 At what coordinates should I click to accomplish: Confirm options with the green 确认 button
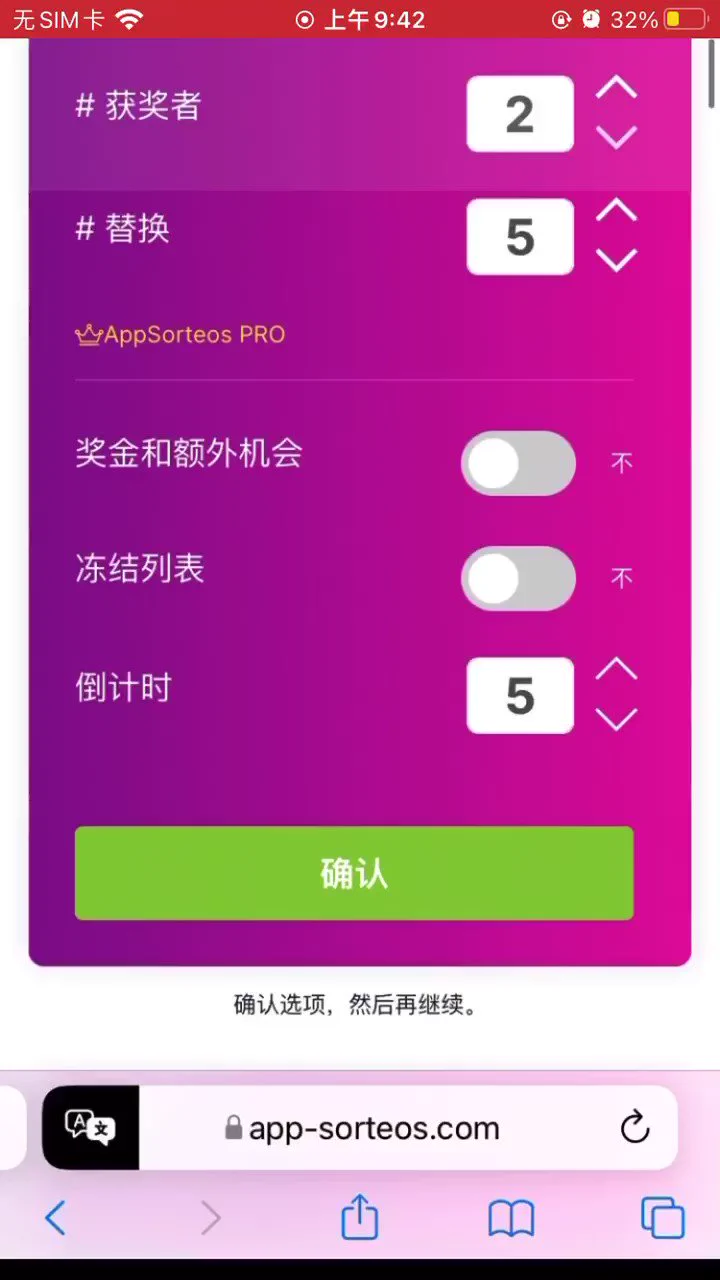point(354,873)
